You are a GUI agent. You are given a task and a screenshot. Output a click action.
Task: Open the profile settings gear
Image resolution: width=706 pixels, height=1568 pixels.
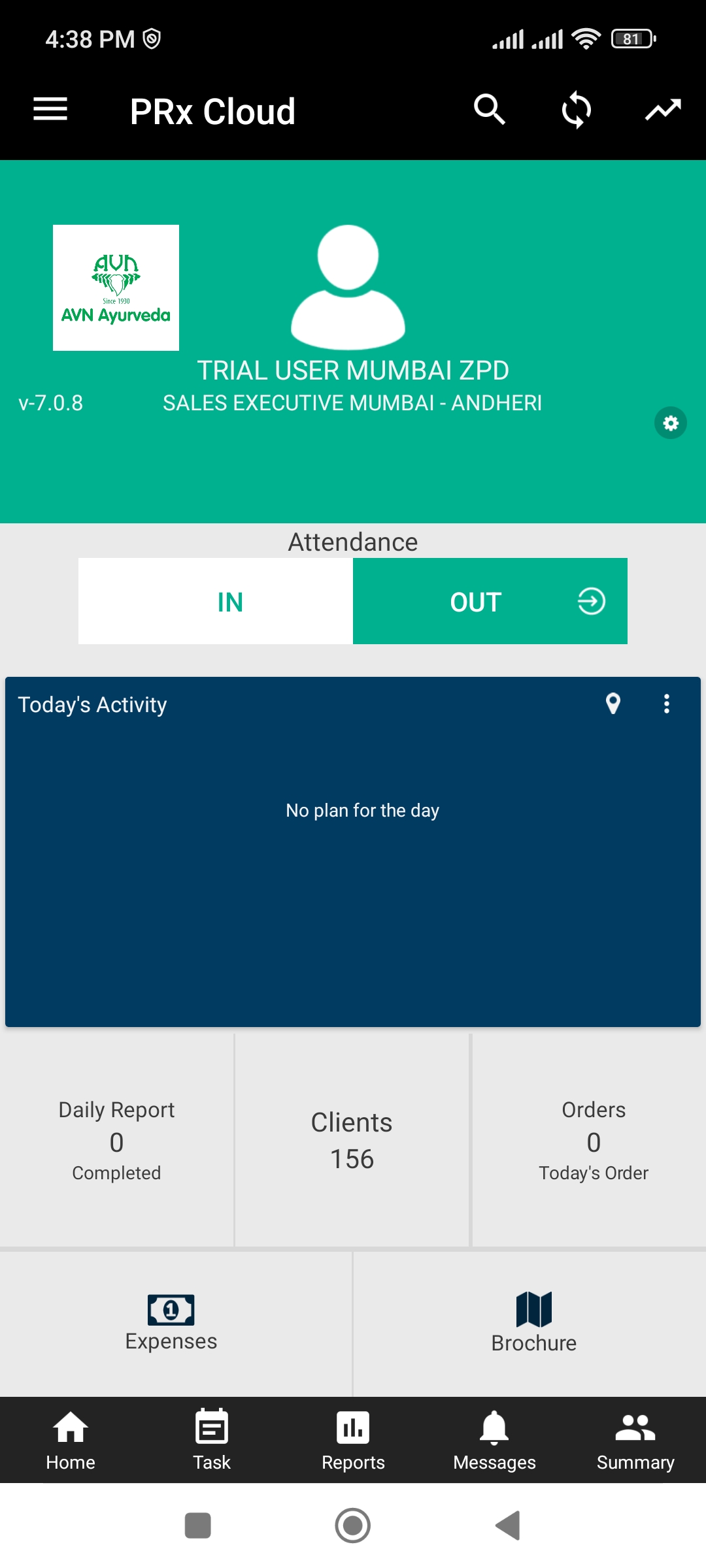[670, 423]
